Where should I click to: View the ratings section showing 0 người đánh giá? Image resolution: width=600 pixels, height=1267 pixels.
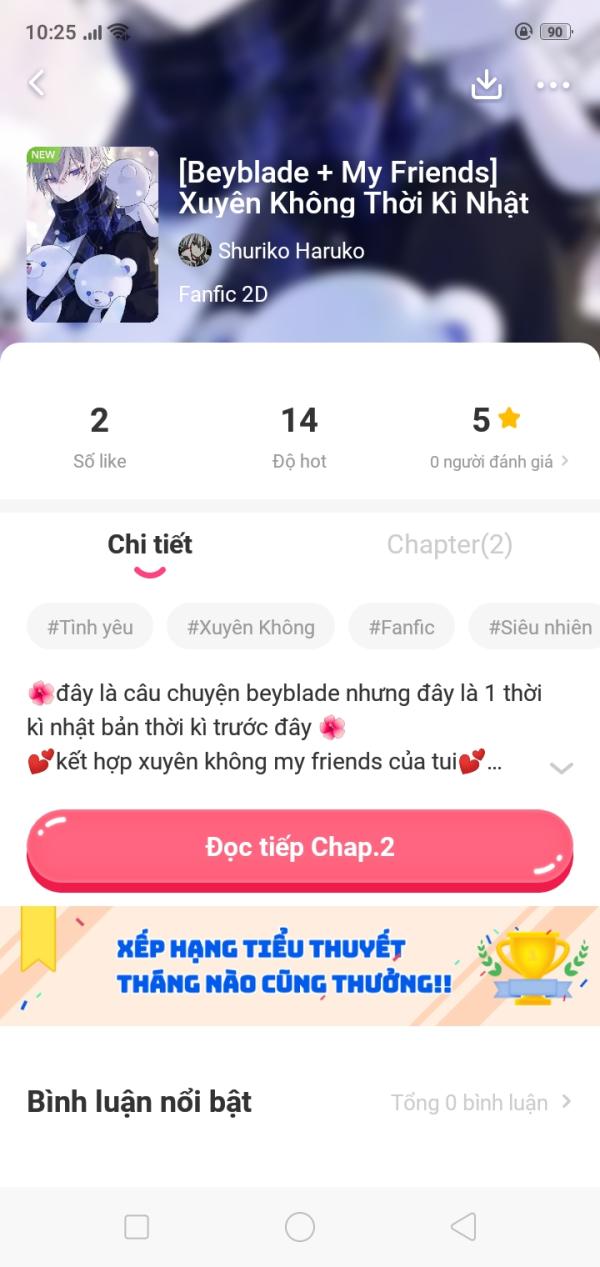[499, 461]
